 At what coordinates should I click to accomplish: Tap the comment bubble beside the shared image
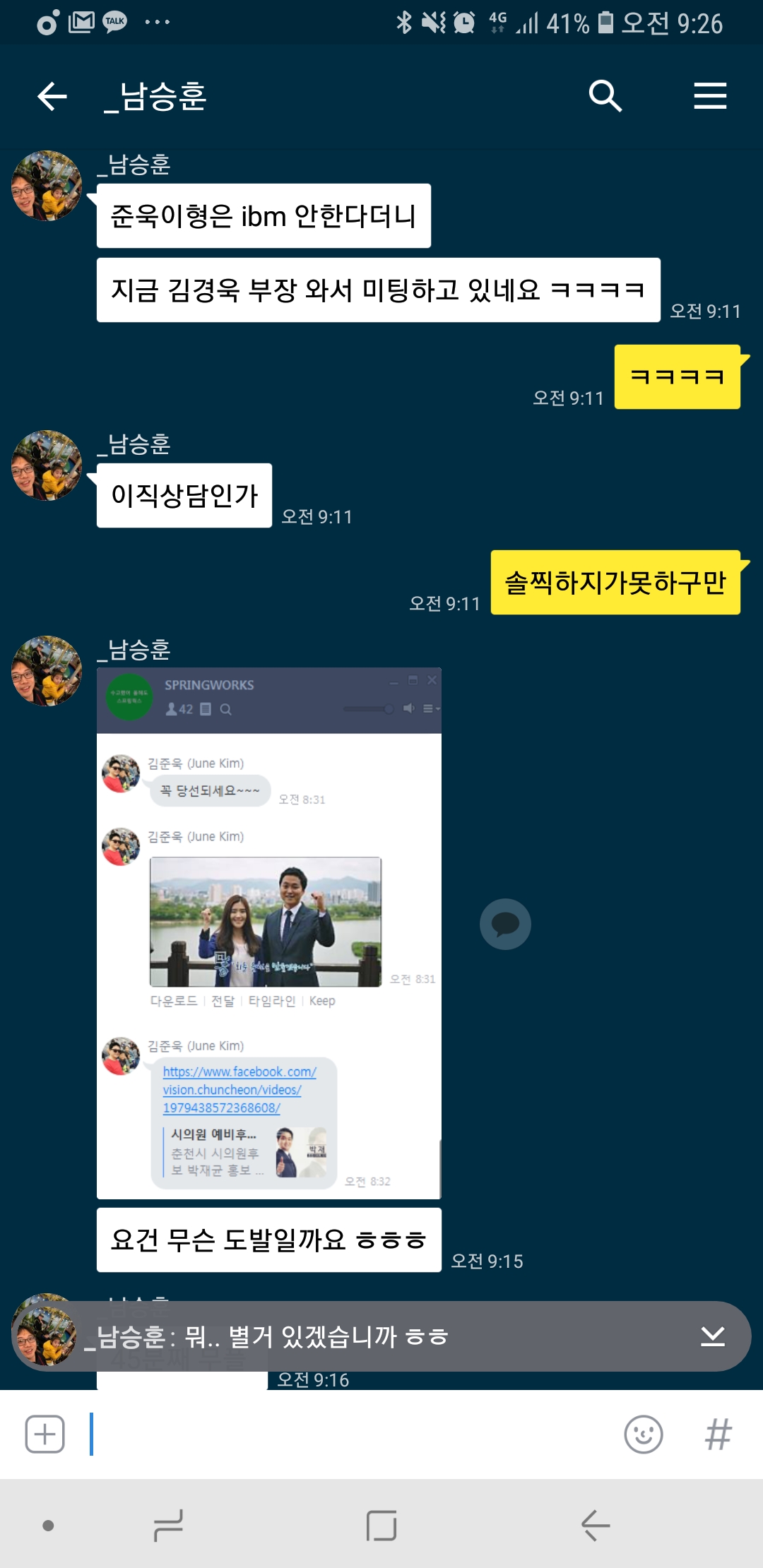point(505,924)
